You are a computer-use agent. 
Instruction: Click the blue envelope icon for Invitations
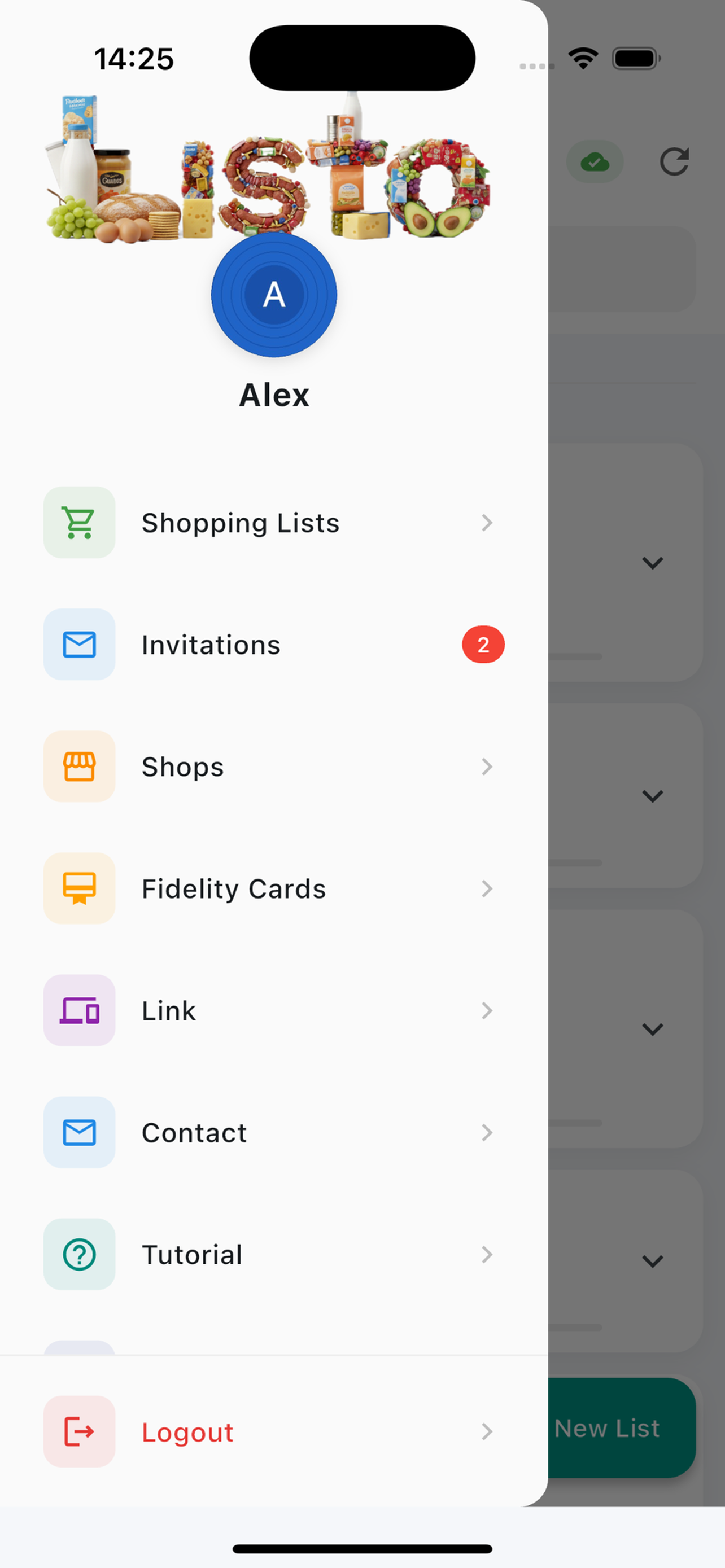click(78, 645)
